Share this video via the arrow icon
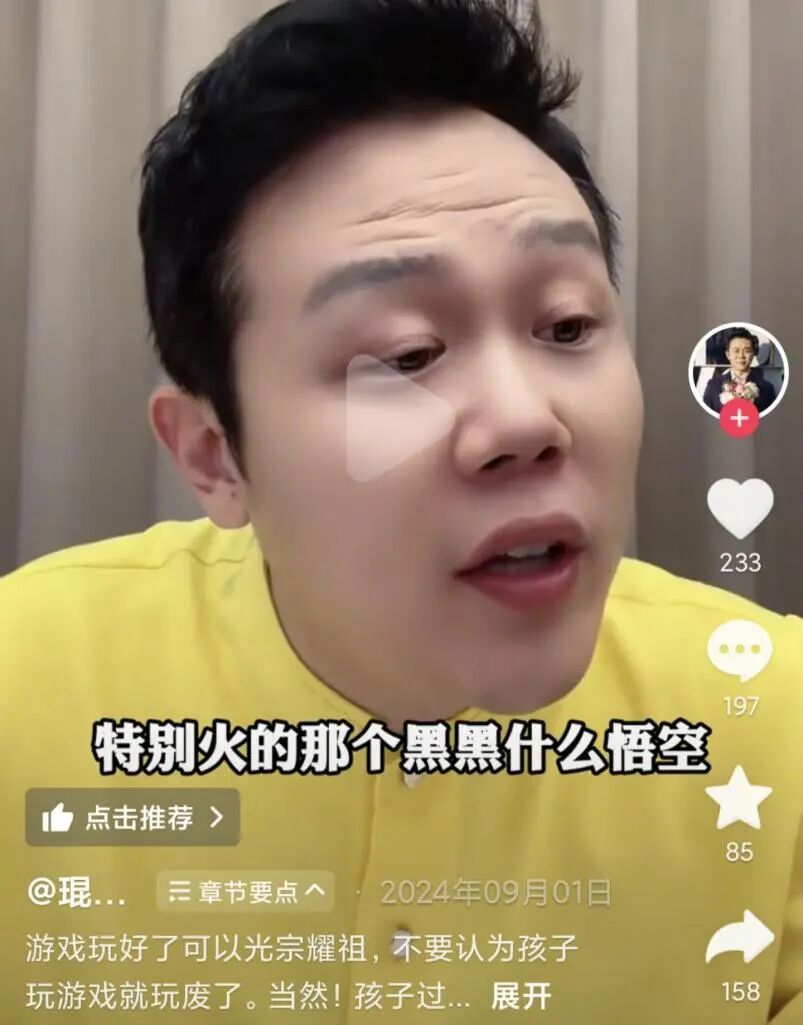Screen dimensions: 803x1025 pos(740,938)
